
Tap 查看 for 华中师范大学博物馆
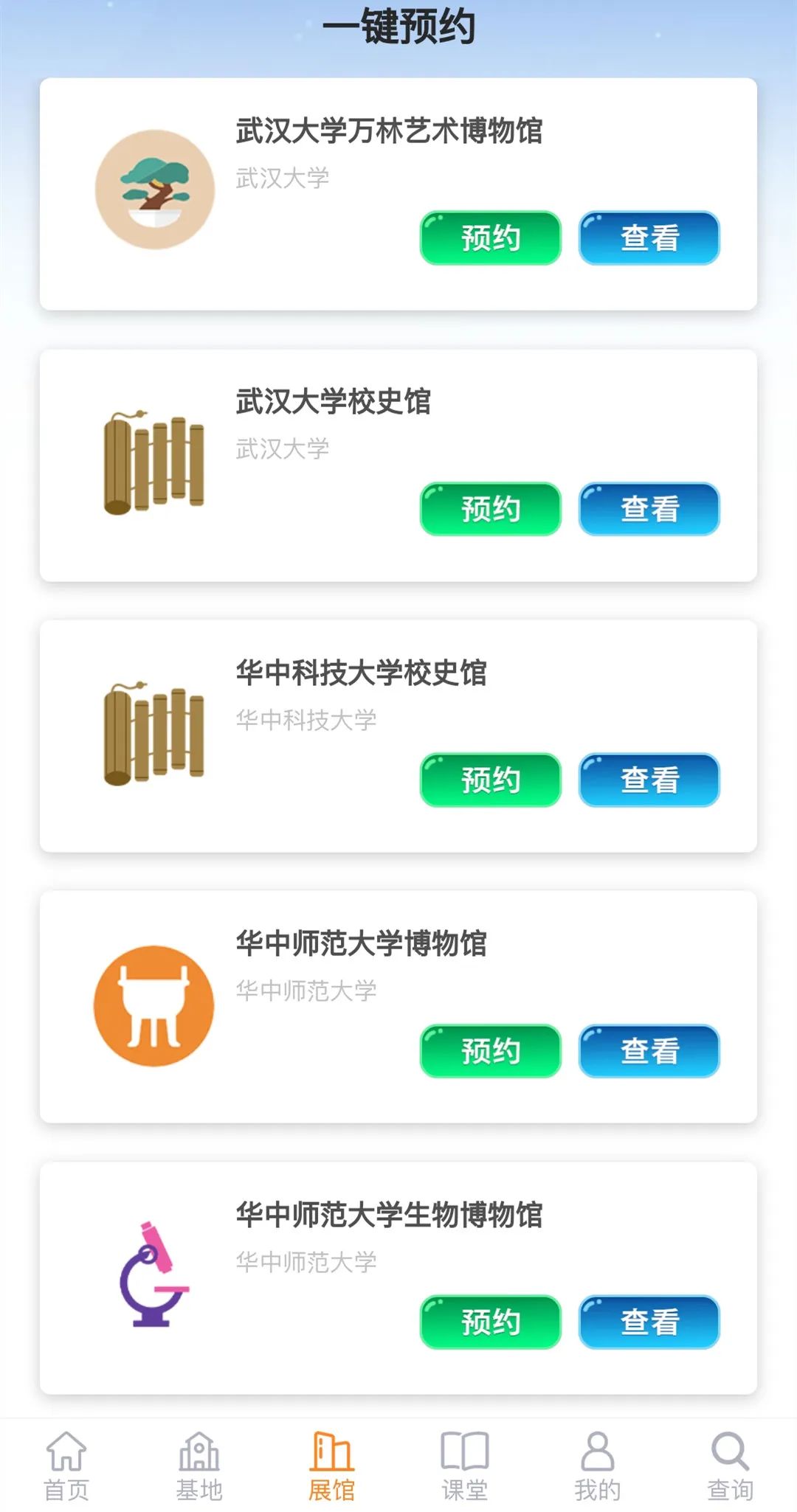pos(649,1051)
